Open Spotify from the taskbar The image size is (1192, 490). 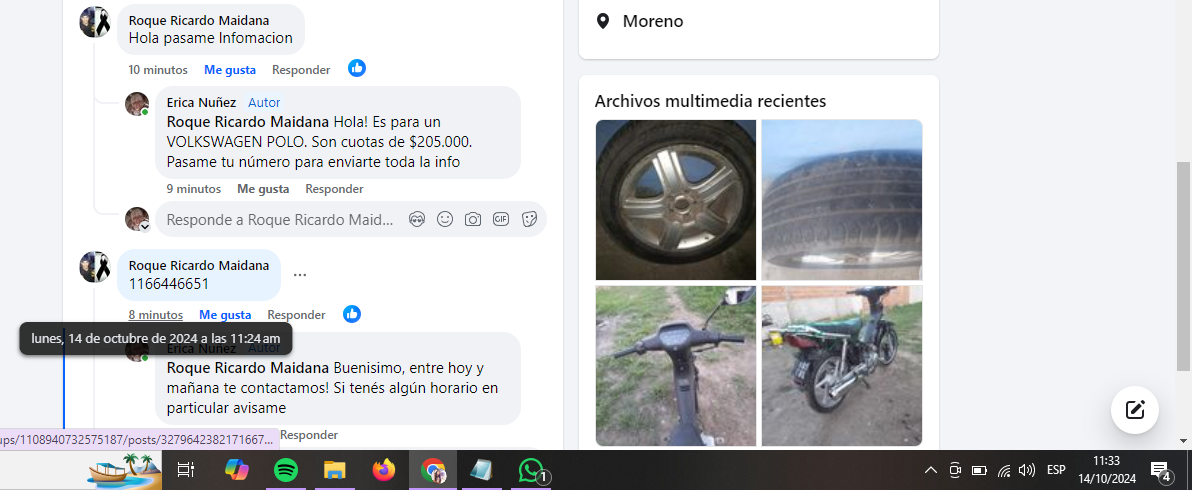[x=286, y=470]
